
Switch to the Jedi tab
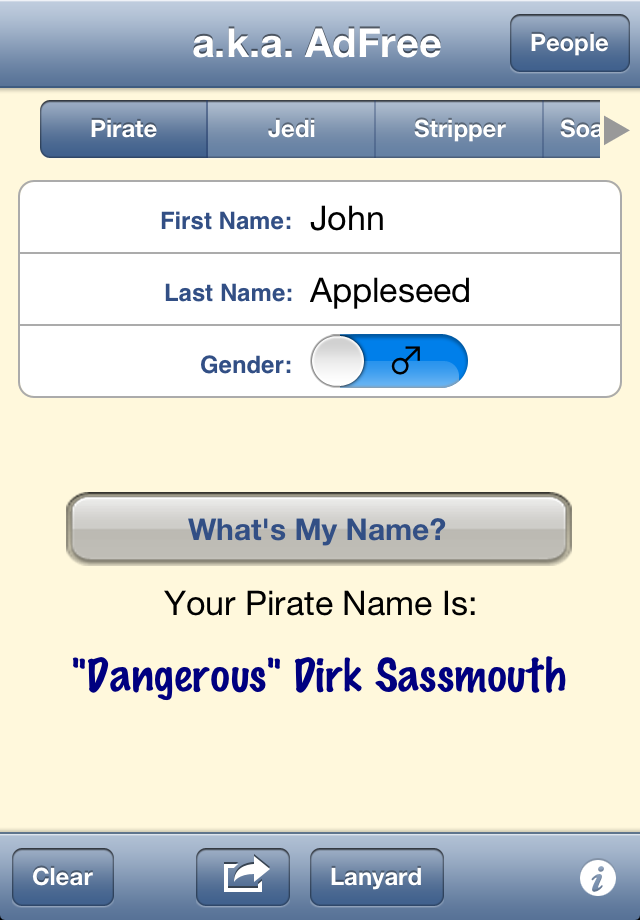tap(291, 129)
